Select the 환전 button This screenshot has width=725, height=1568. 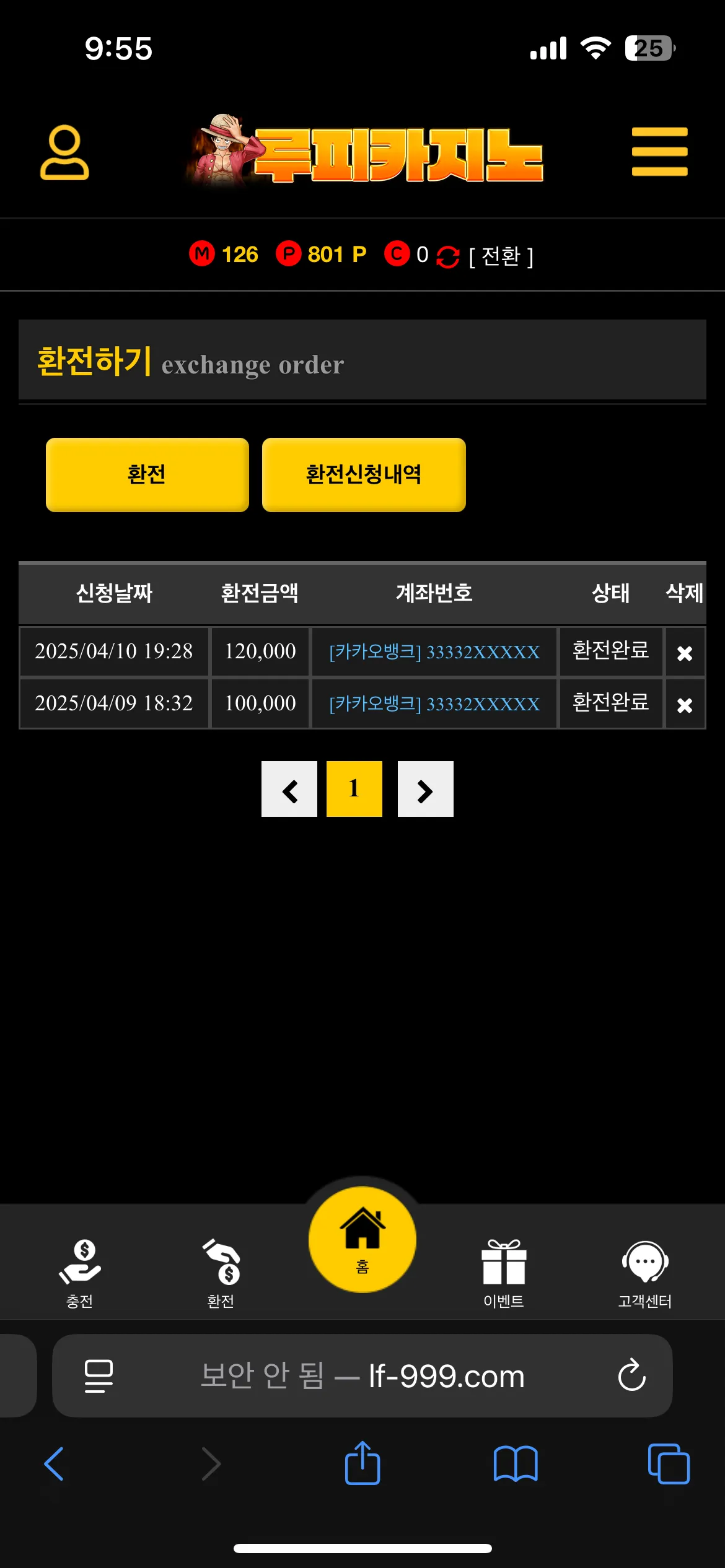tap(147, 474)
